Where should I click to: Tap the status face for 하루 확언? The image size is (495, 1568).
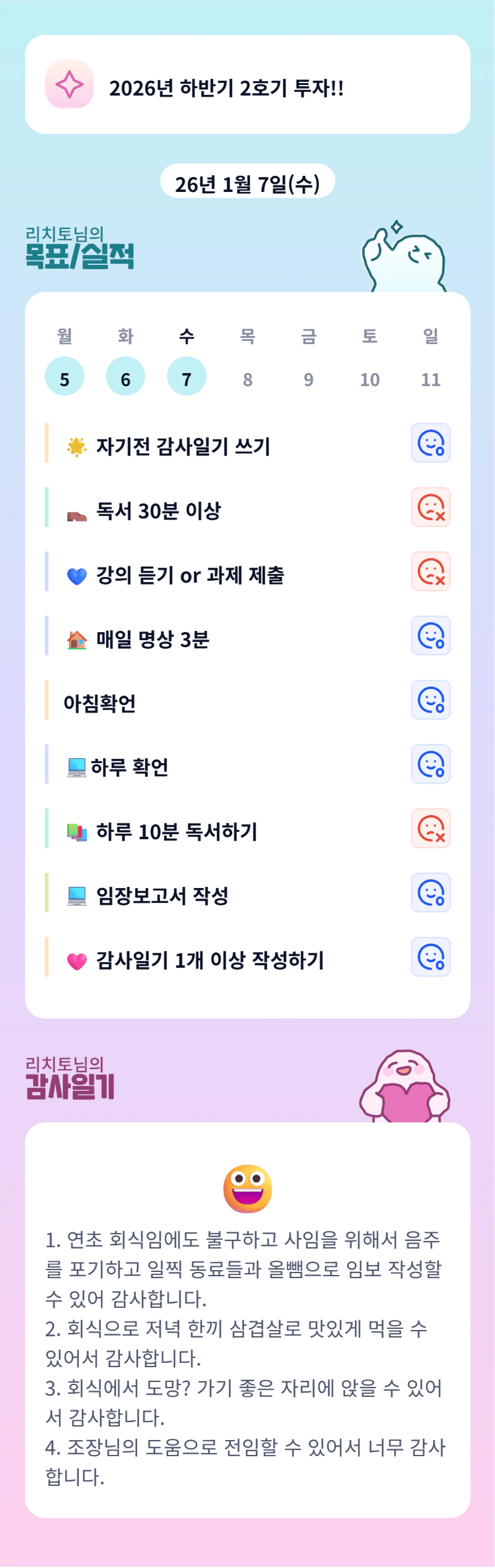tap(430, 764)
